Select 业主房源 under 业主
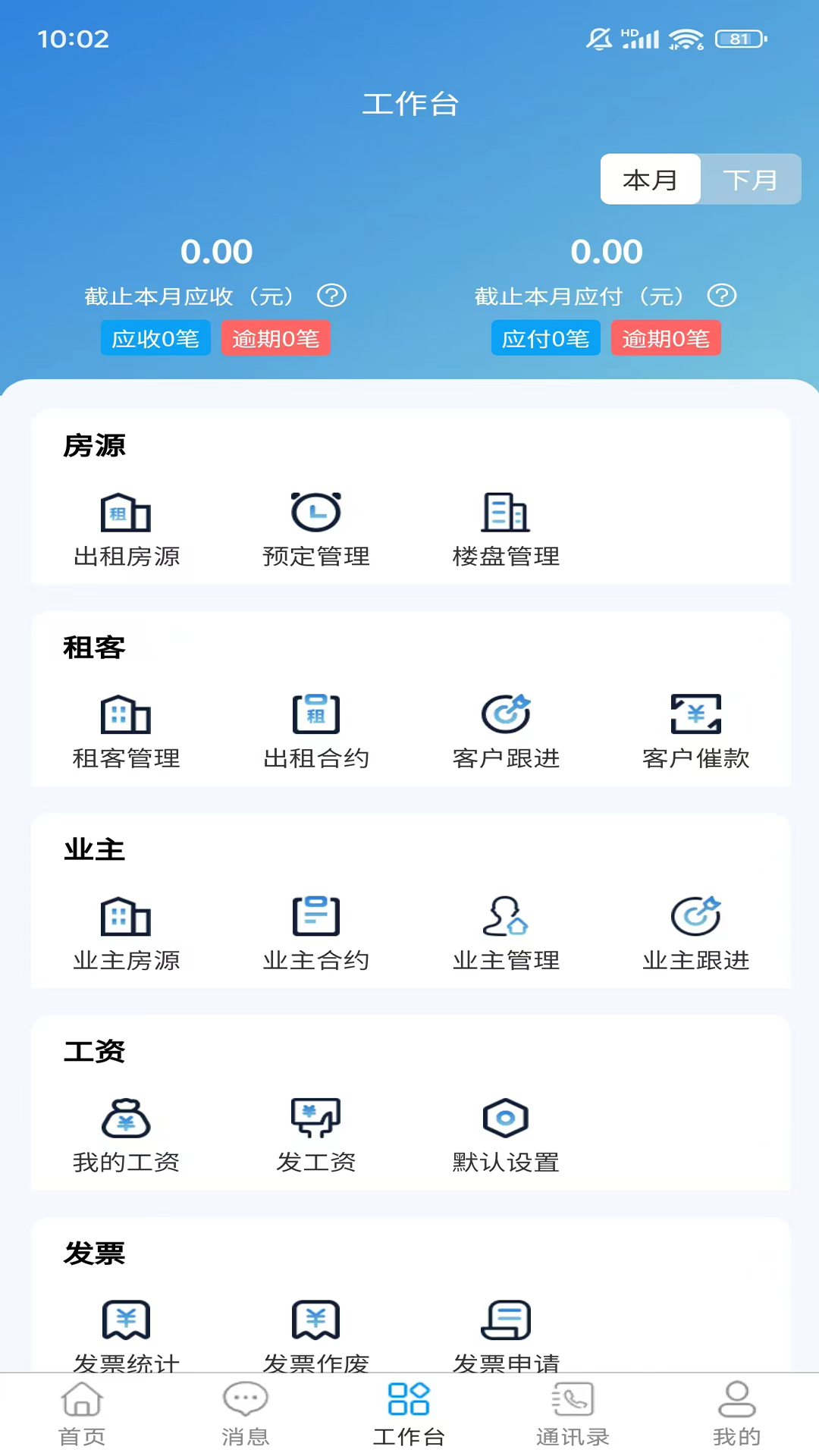819x1456 pixels. 125,933
